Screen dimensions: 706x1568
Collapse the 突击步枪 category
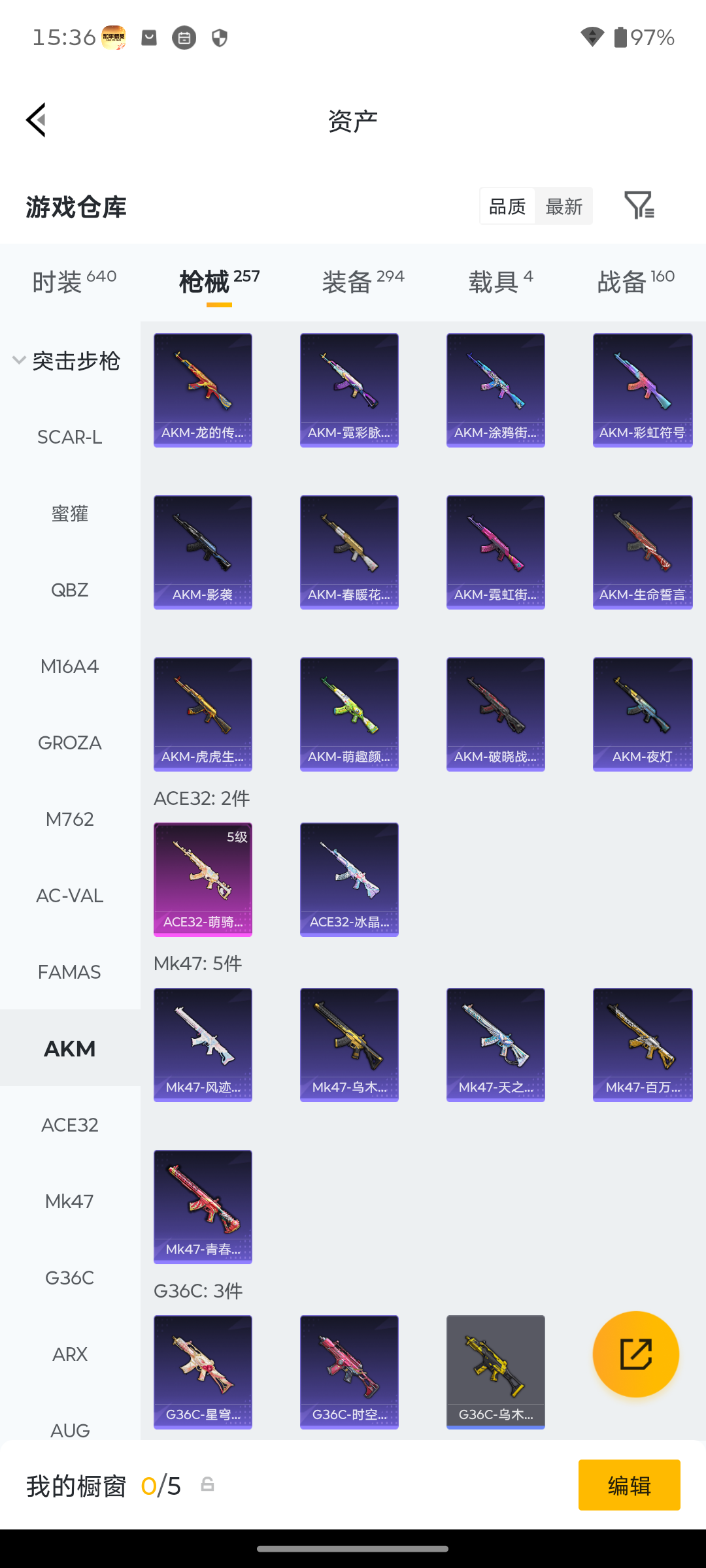click(x=67, y=361)
